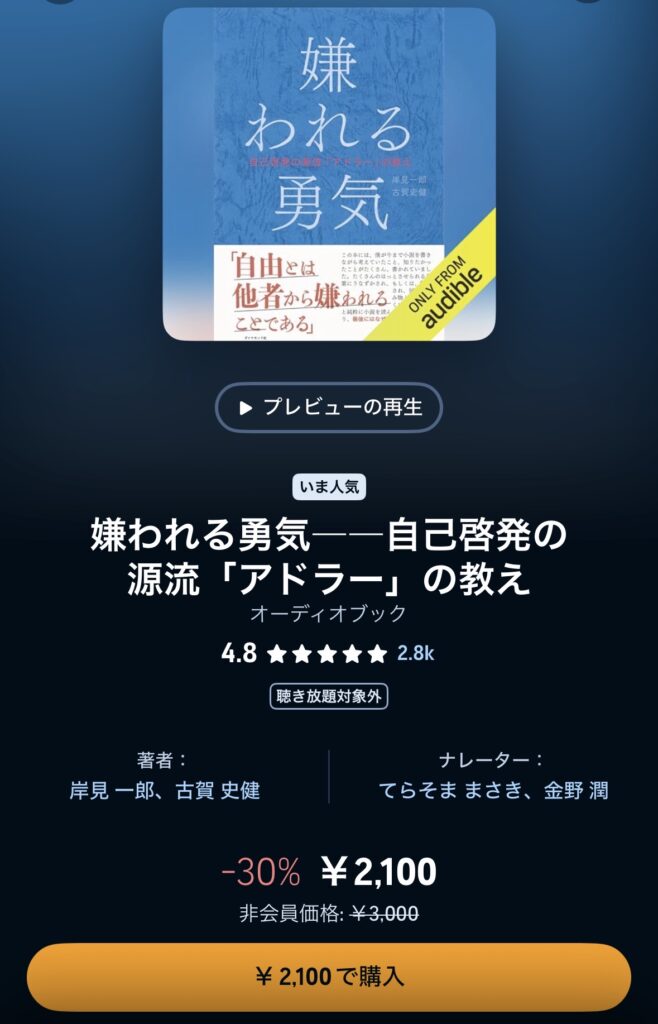Open narrator 金野 潤's page
Image resolution: width=658 pixels, height=1024 pixels.
click(577, 790)
